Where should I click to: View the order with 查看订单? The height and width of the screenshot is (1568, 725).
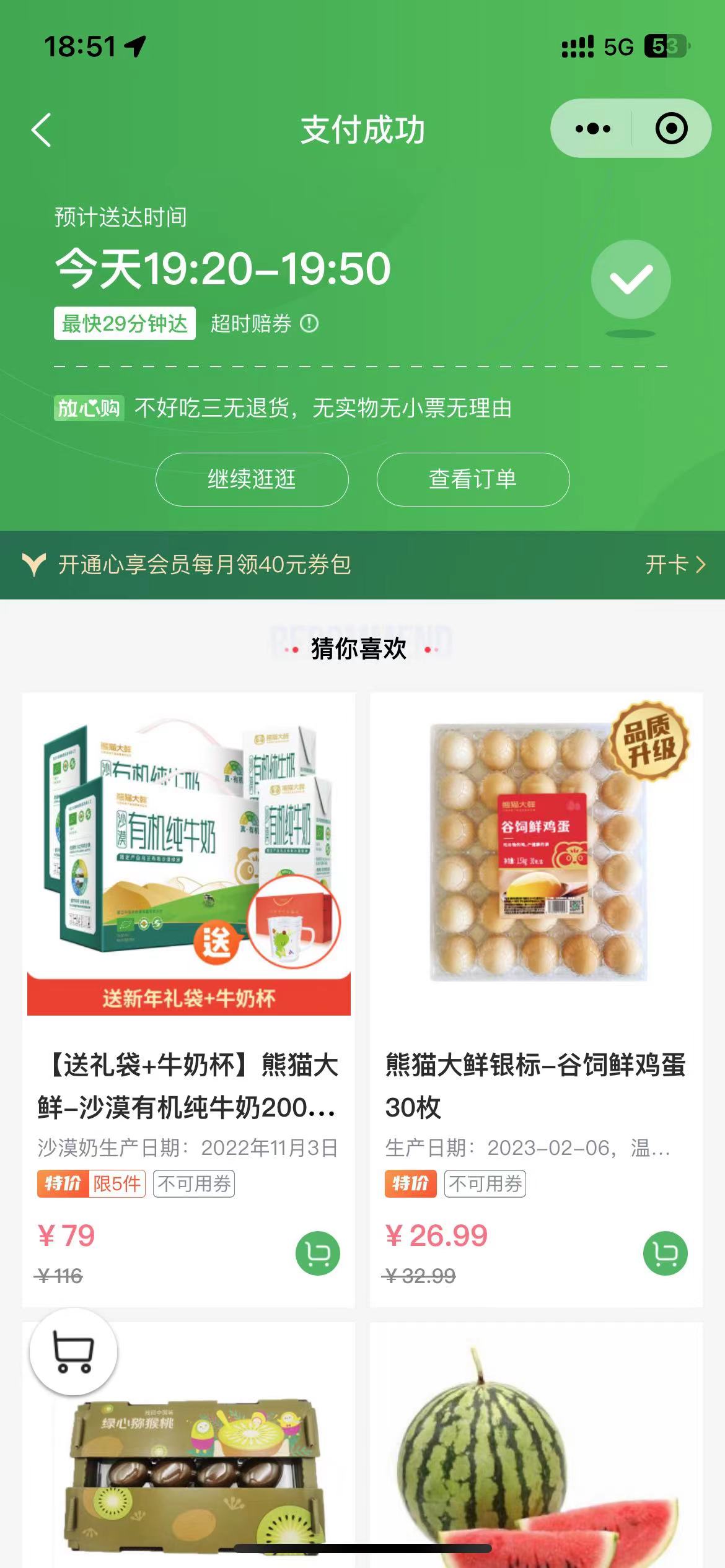(x=473, y=479)
